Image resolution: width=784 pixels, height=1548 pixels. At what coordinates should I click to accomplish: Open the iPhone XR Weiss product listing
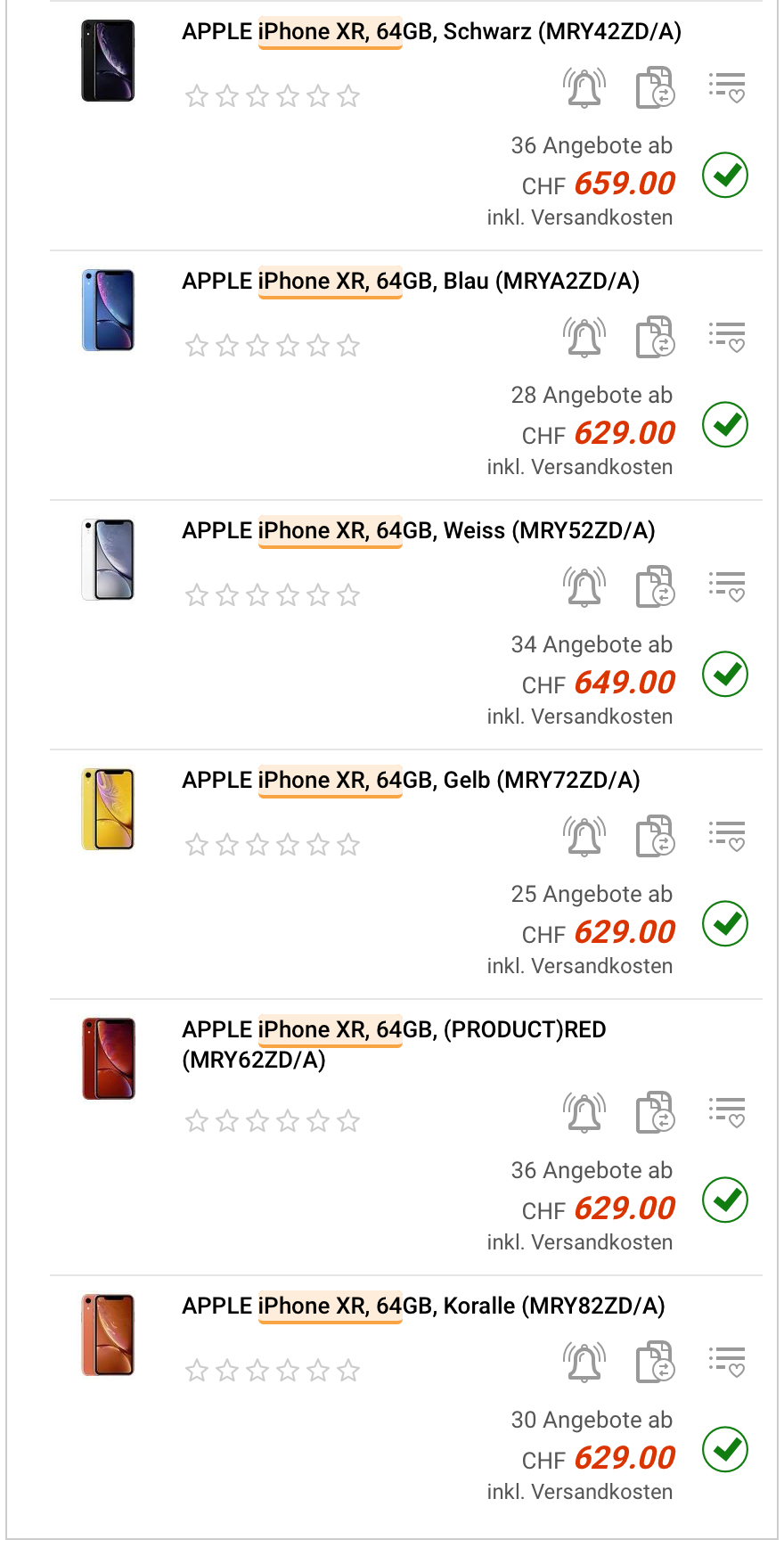tap(418, 531)
